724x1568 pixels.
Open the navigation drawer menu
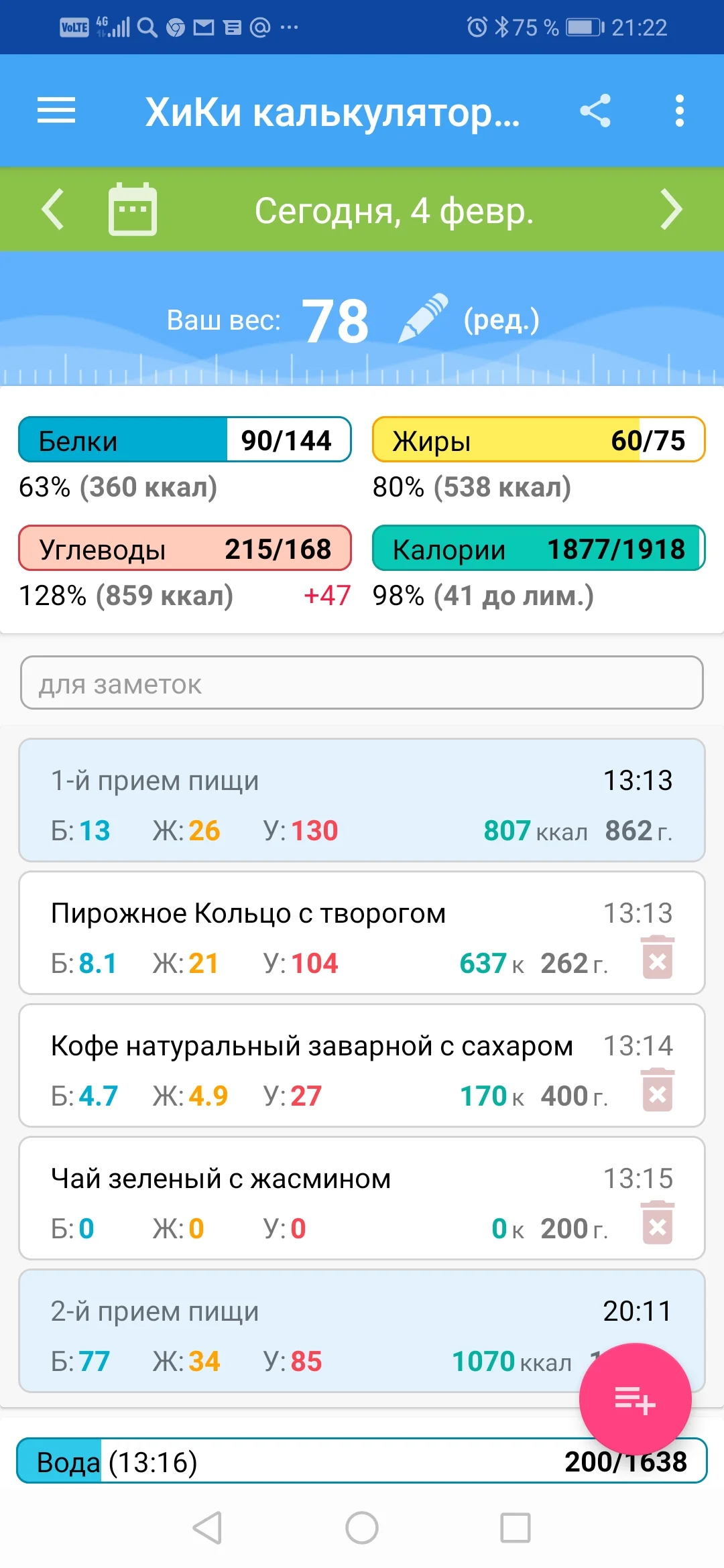click(56, 111)
